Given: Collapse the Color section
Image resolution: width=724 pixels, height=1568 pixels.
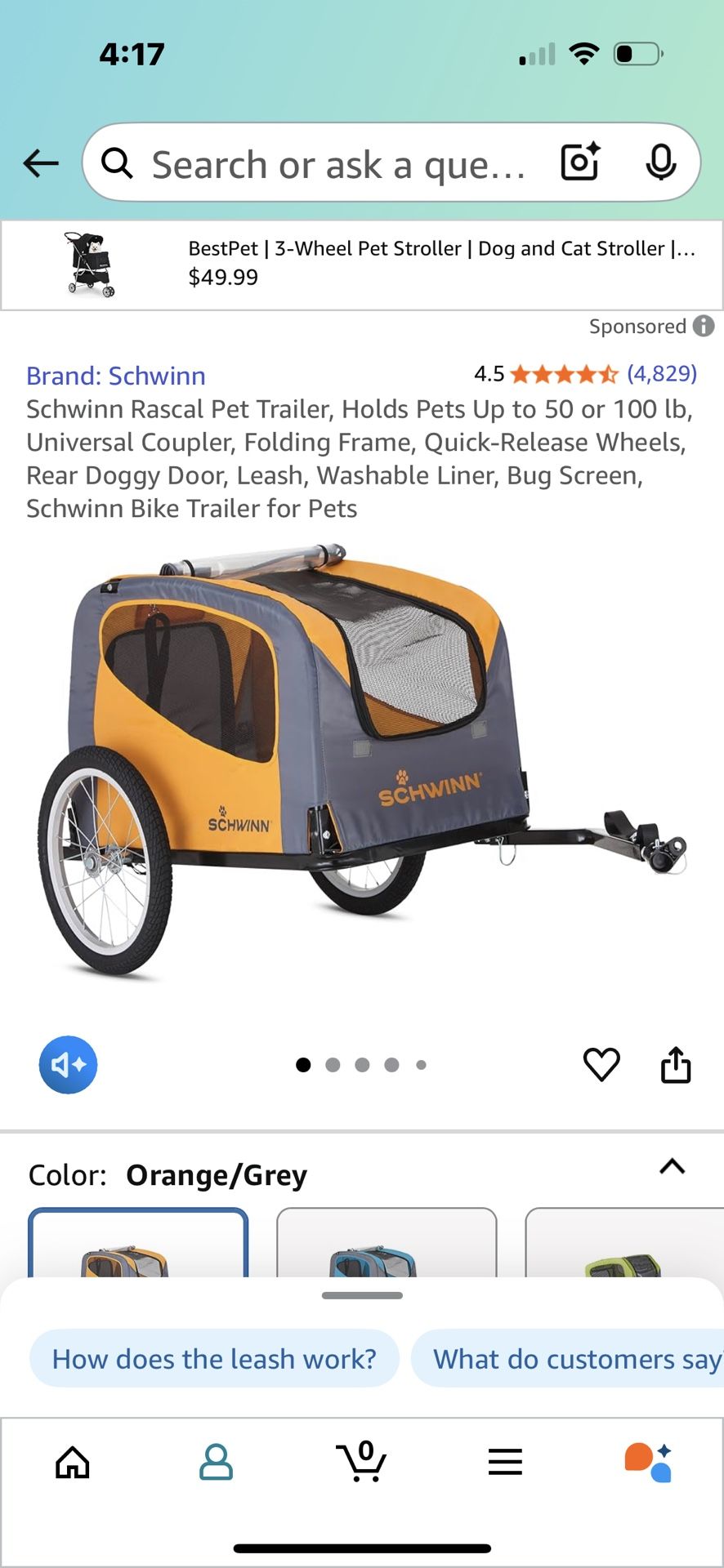Looking at the screenshot, I should tap(672, 1166).
